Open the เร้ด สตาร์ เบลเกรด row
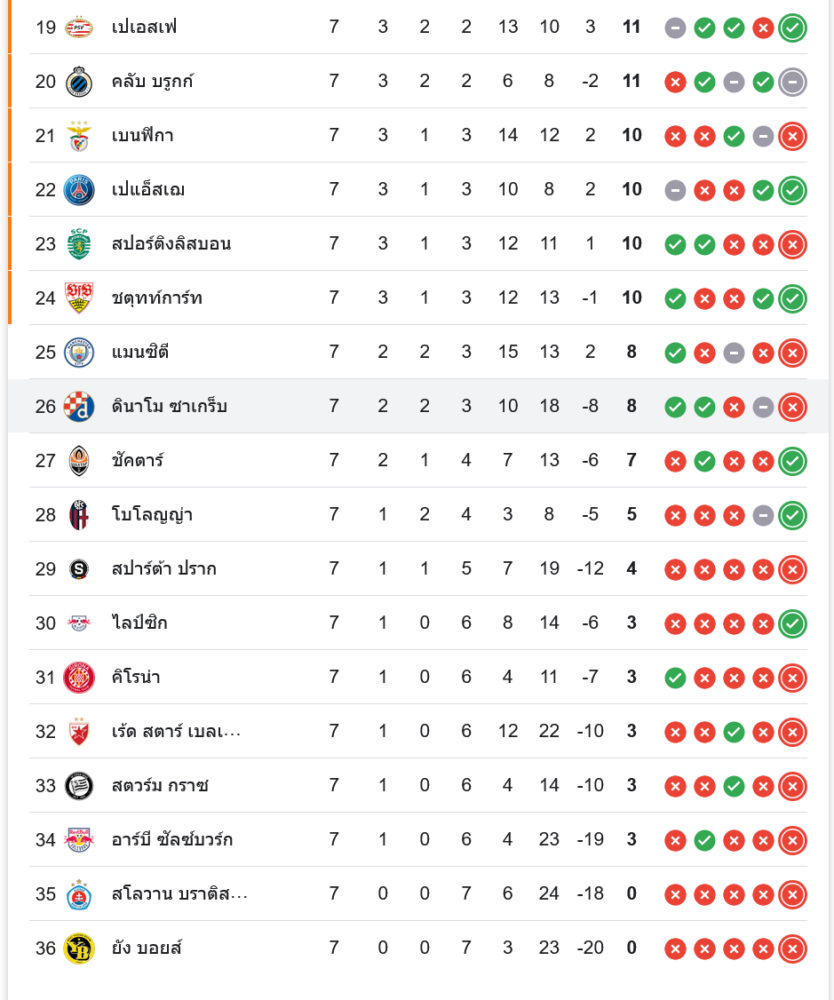 (176, 731)
